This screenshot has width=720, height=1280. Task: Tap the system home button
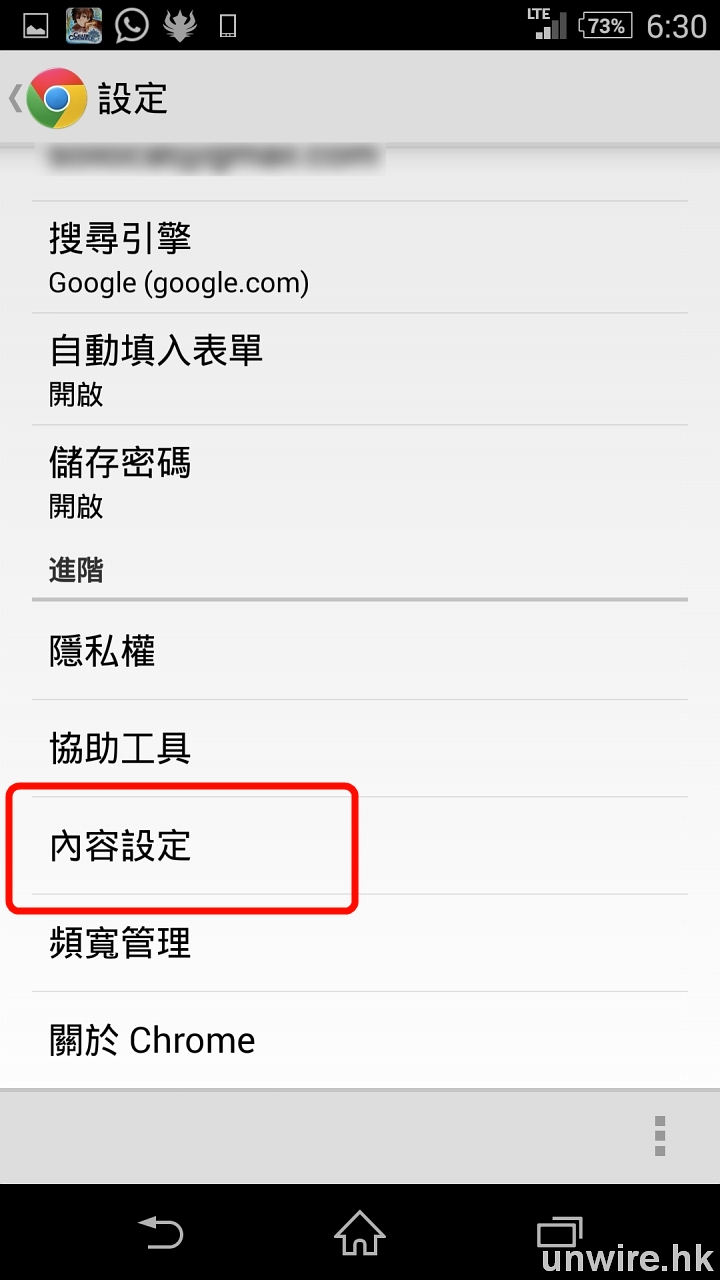[x=359, y=1232]
